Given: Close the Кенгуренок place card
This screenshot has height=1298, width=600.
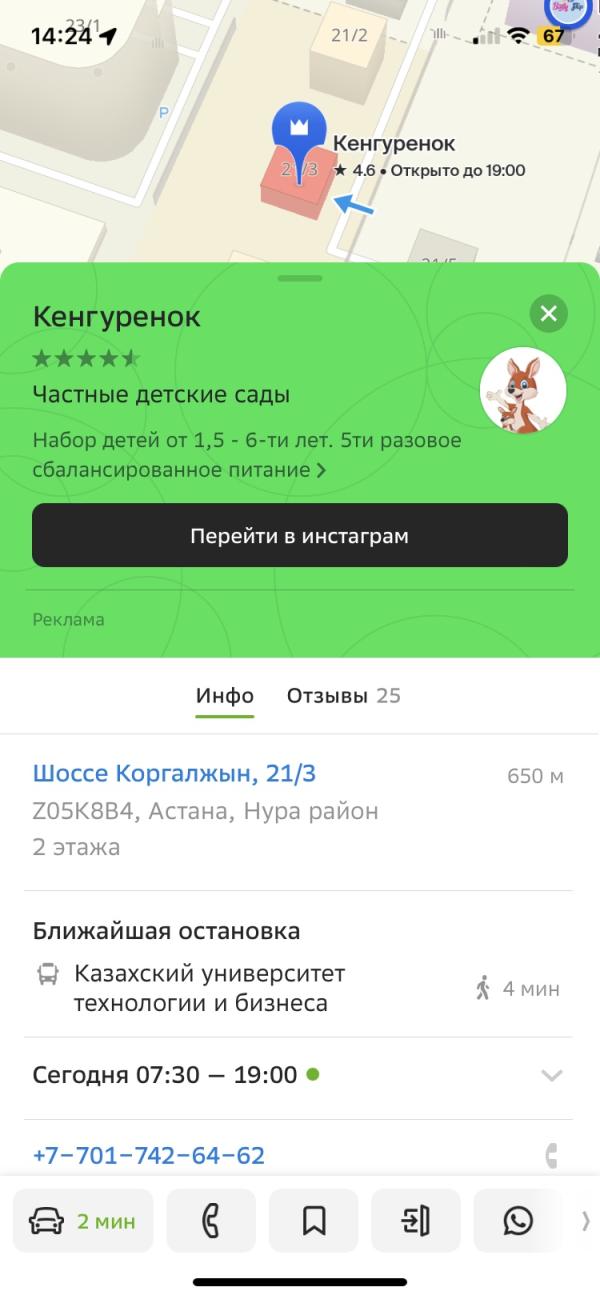Looking at the screenshot, I should (548, 314).
